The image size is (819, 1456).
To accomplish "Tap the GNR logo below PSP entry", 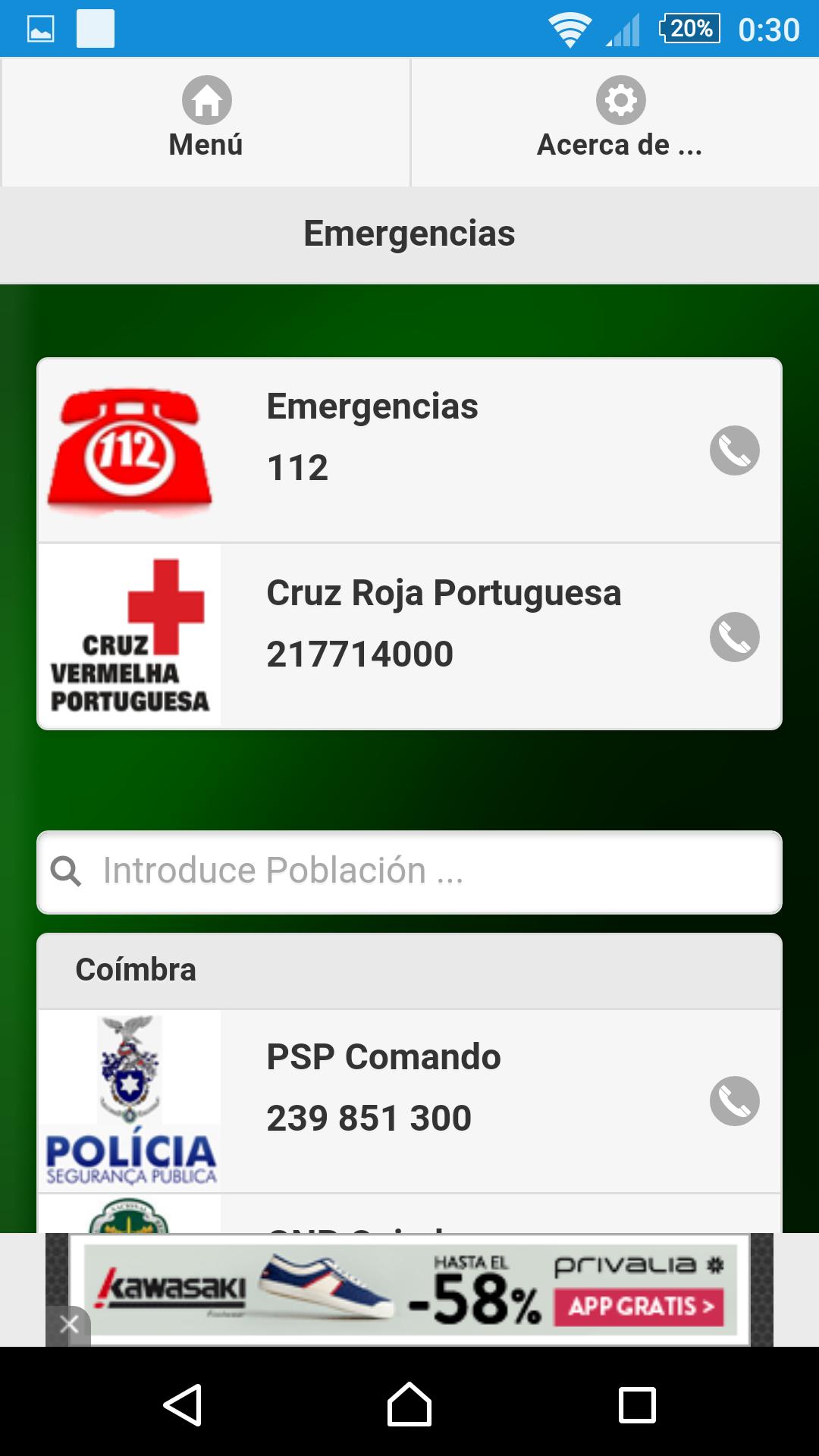I will tap(130, 1212).
